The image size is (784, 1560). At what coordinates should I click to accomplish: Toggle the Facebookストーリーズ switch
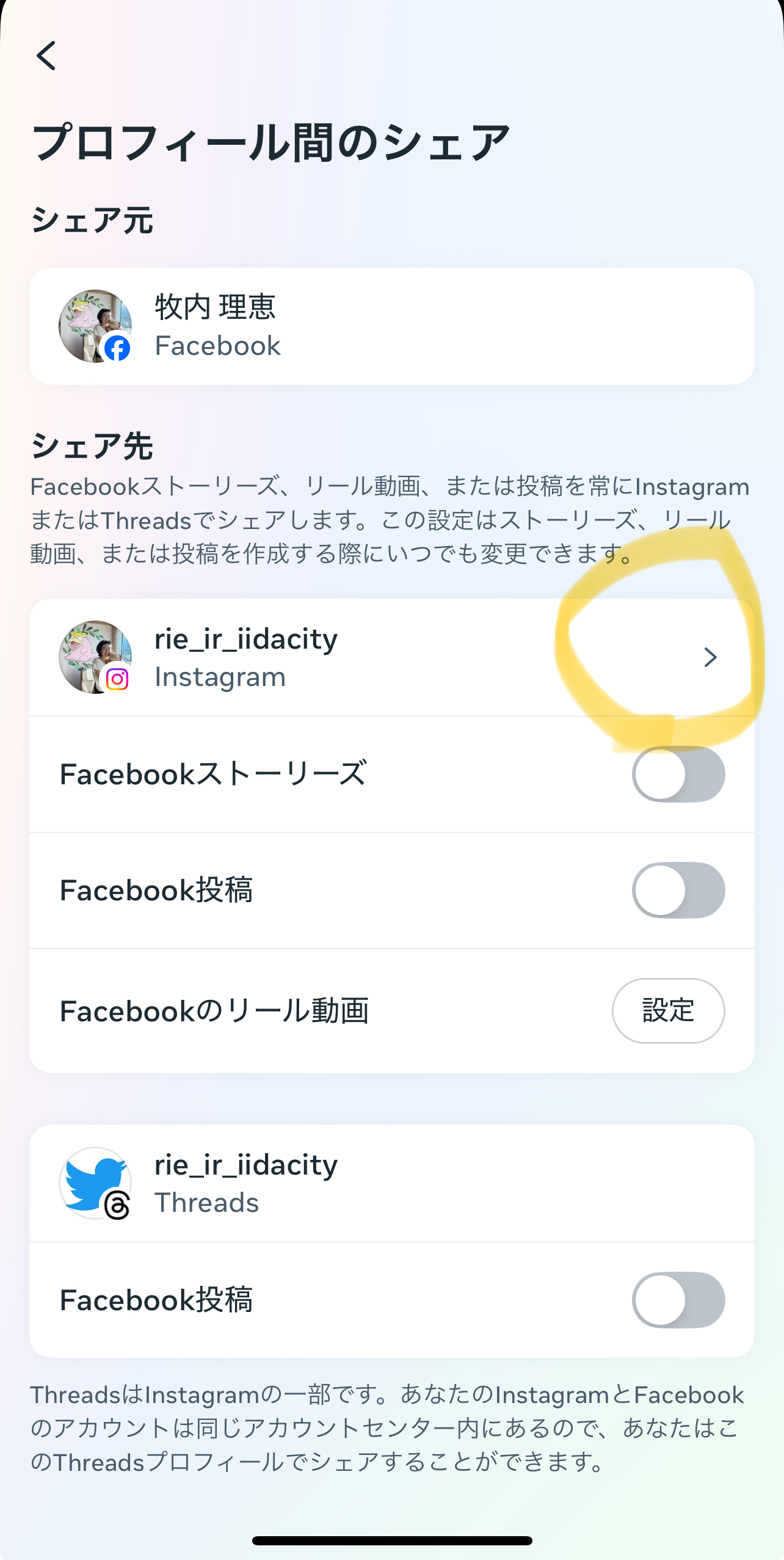pos(678,774)
